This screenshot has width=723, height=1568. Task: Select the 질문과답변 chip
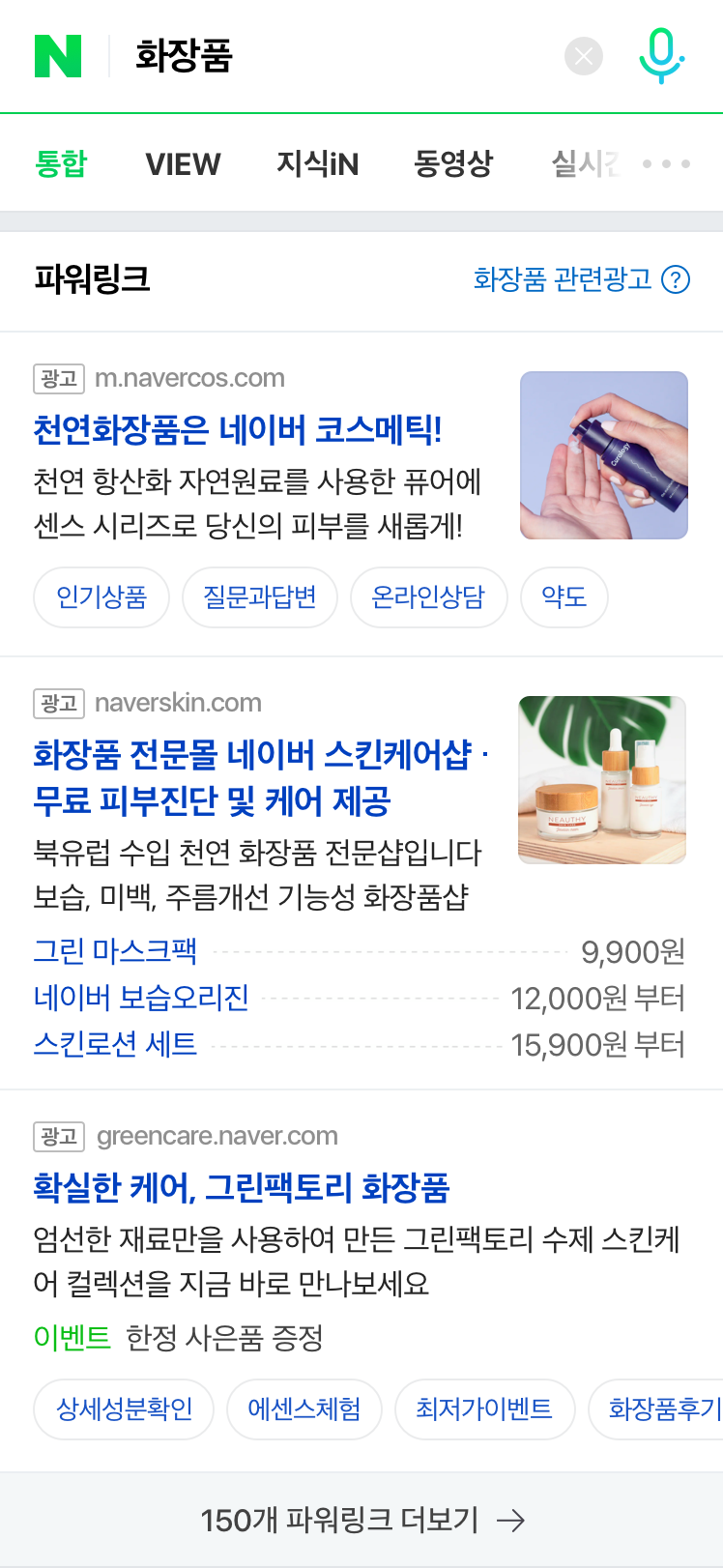259,597
